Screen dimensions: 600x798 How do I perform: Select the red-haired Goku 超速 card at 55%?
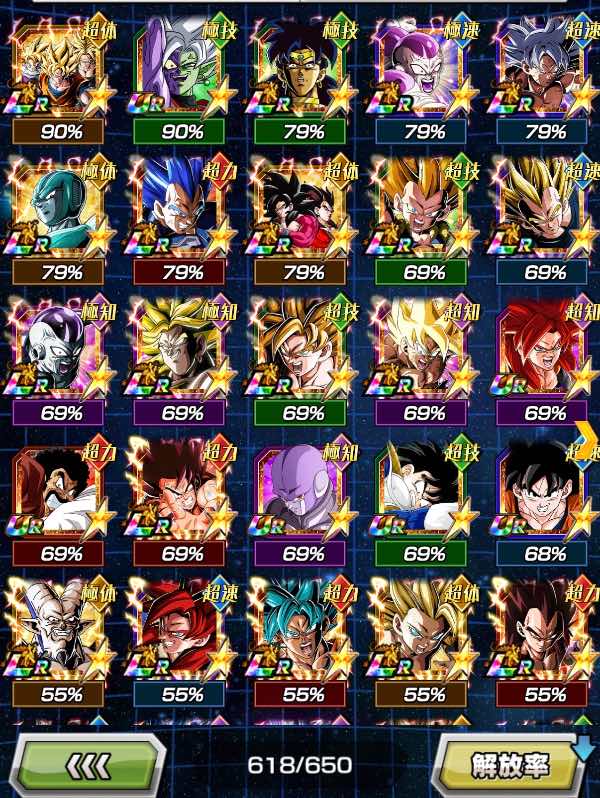(x=178, y=630)
